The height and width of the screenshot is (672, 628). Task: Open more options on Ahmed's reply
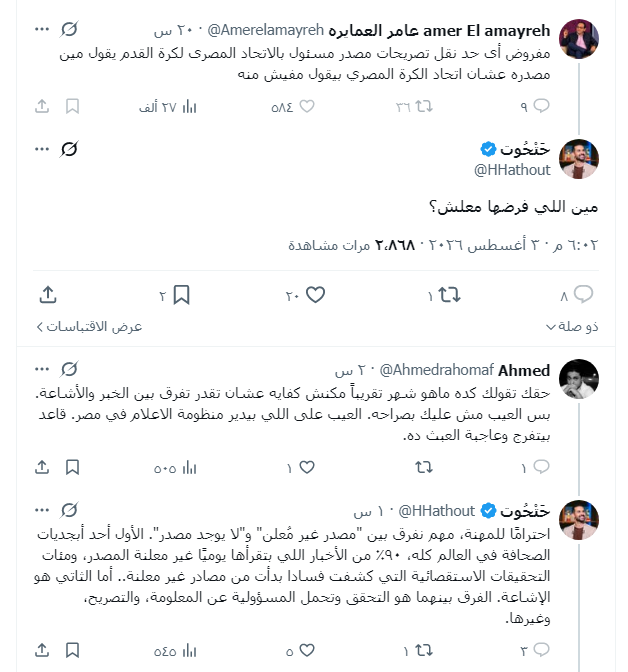point(42,369)
